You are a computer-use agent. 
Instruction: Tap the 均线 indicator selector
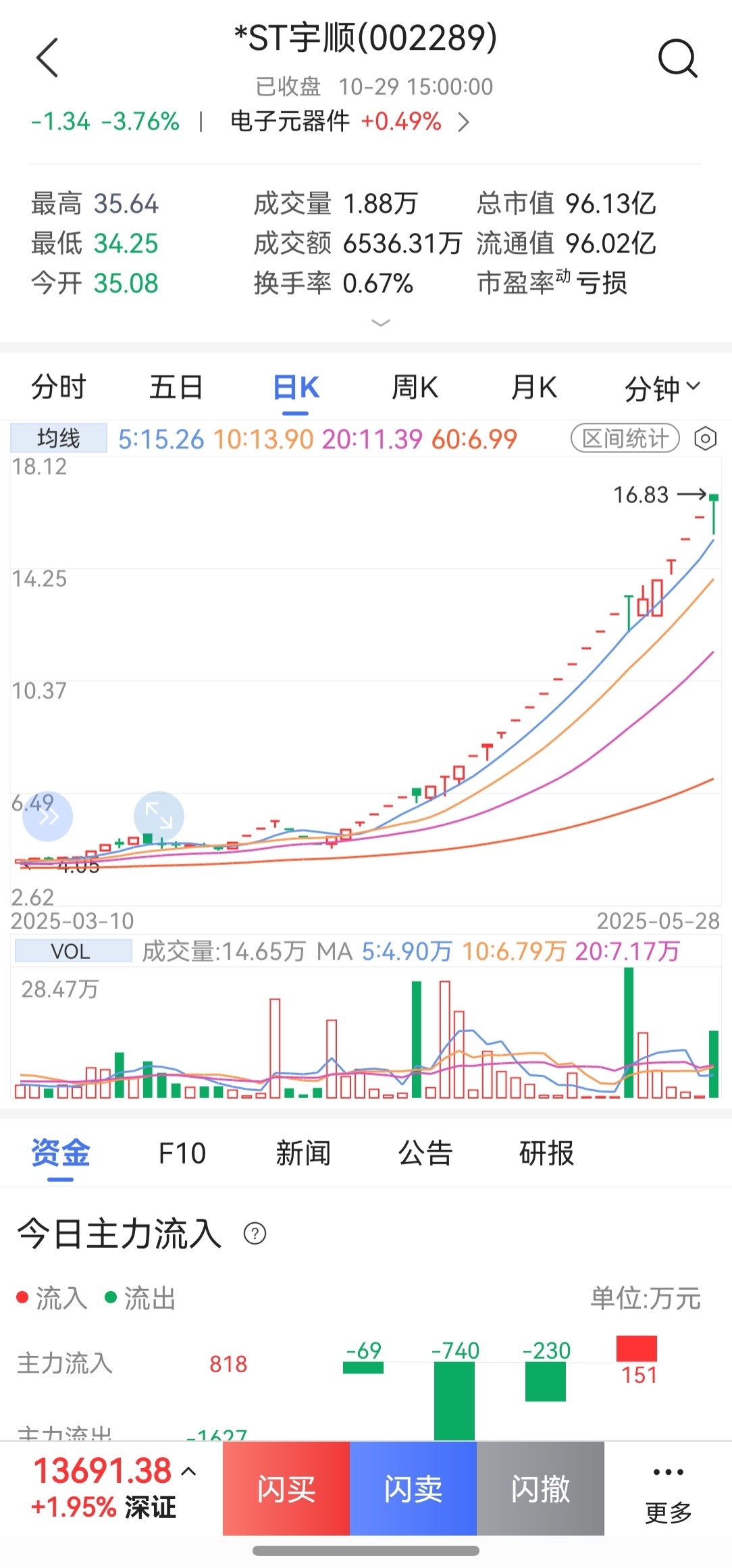[x=59, y=438]
